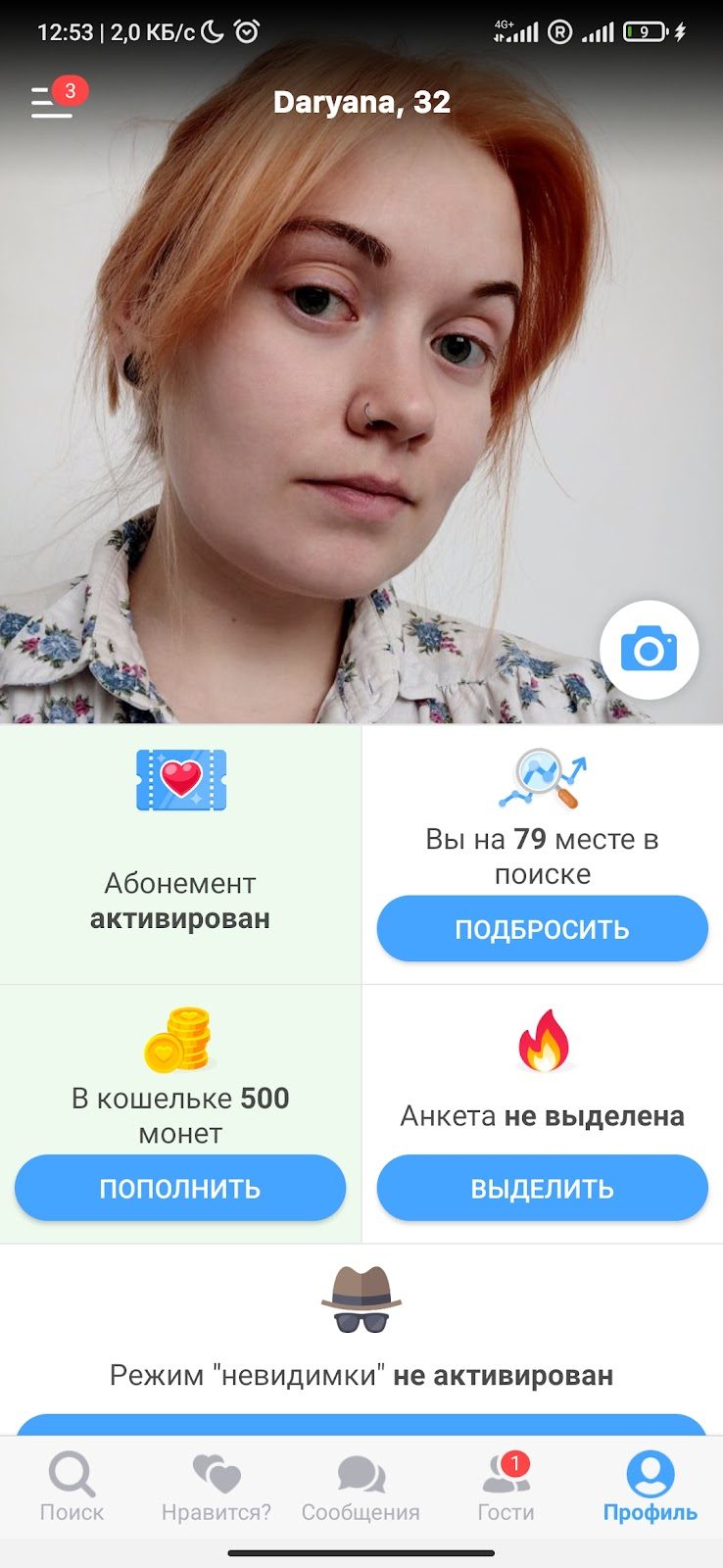Open the Гости tab
Viewport: 723px width, 1568px height.
tap(506, 1487)
